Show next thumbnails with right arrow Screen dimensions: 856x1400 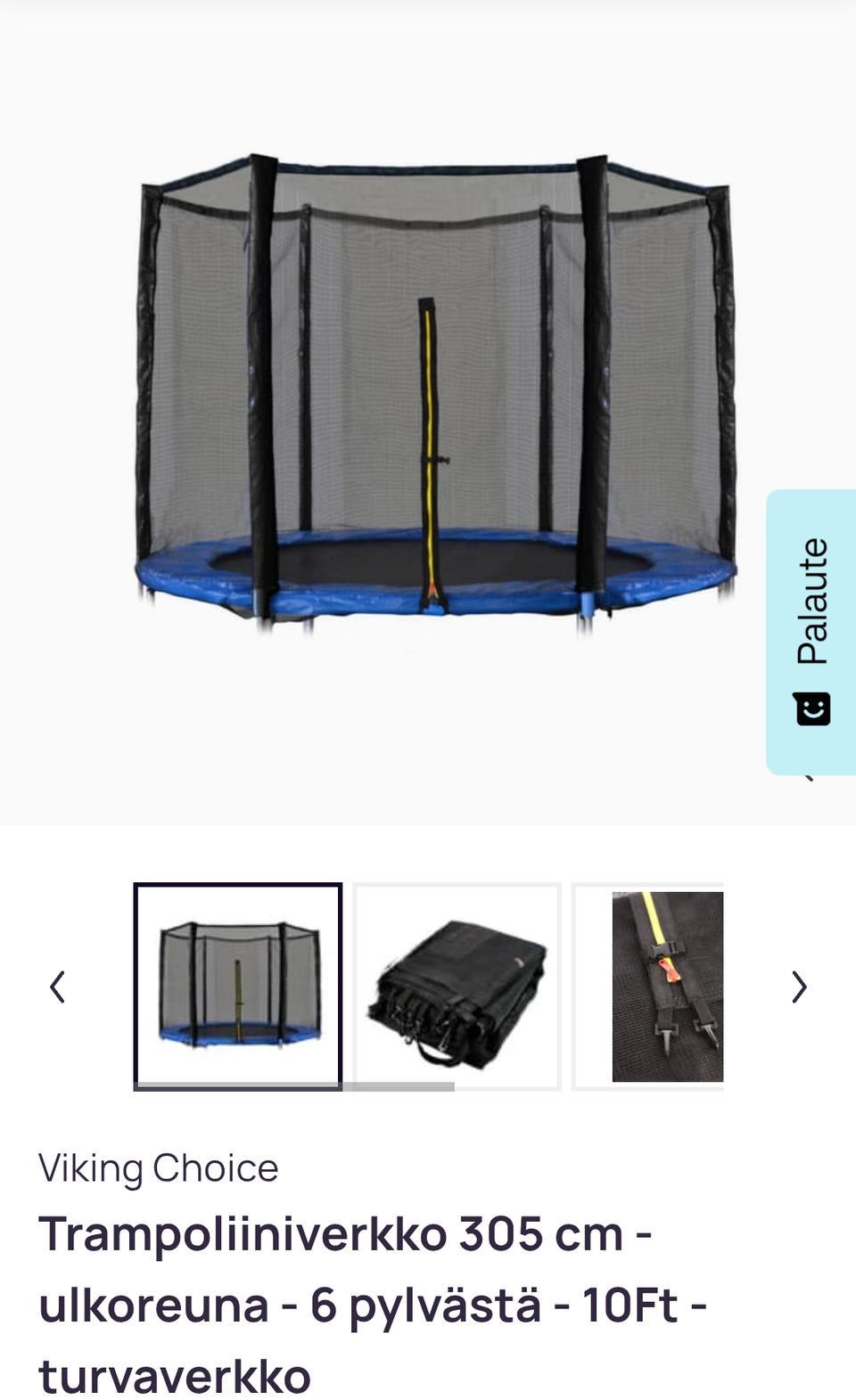click(x=799, y=987)
